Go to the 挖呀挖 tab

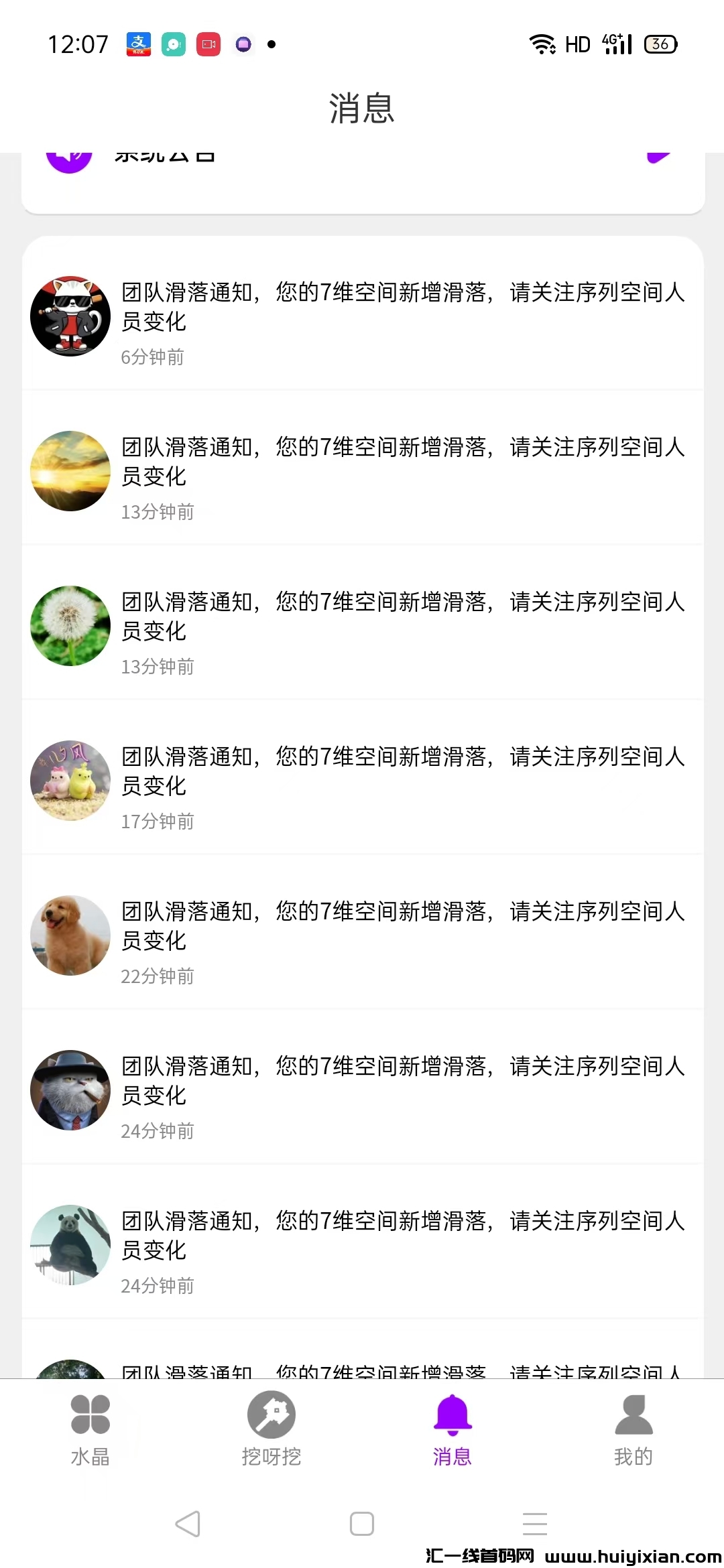271,1429
